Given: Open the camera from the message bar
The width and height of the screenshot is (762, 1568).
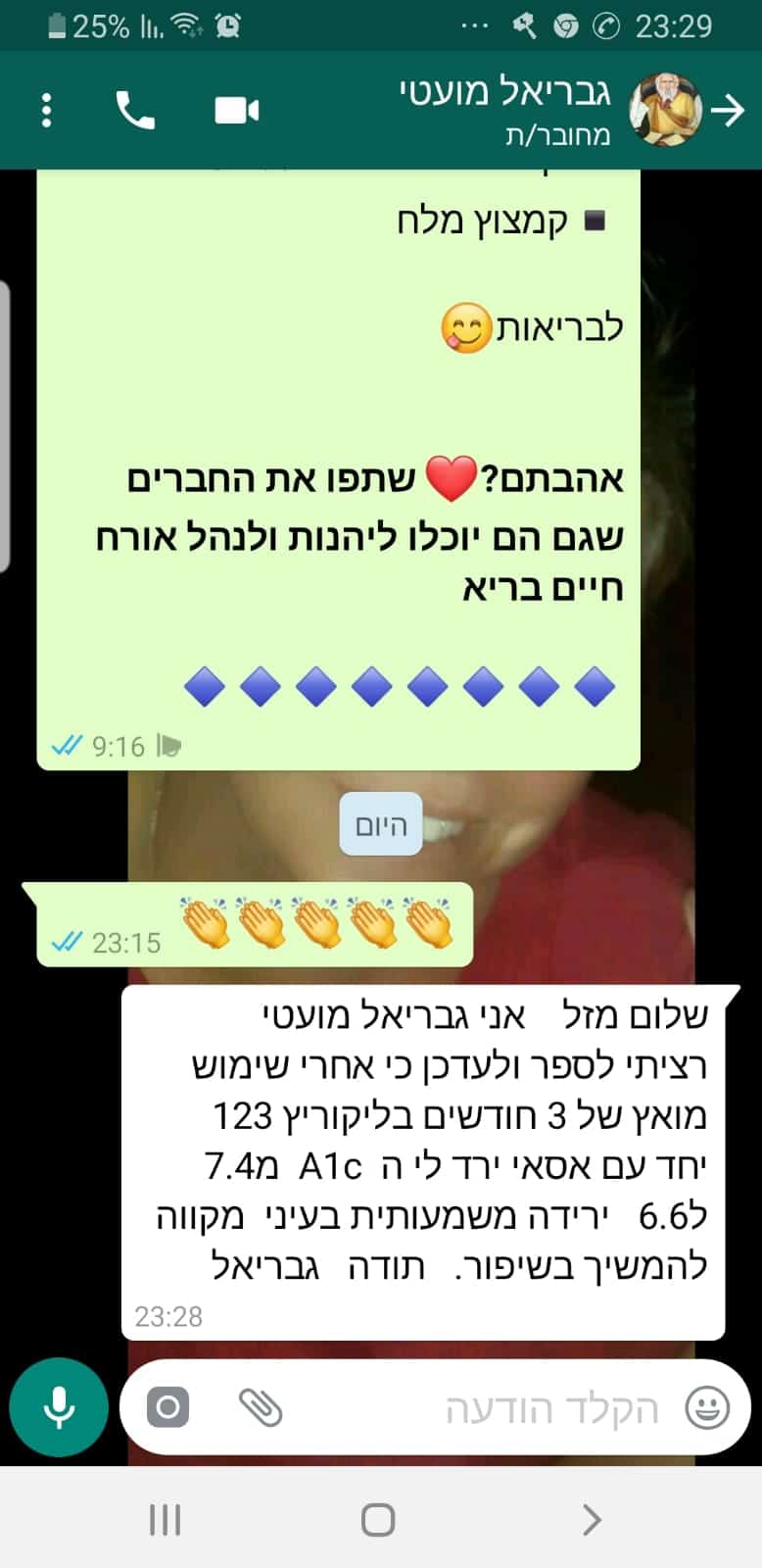Looking at the screenshot, I should point(167,1408).
